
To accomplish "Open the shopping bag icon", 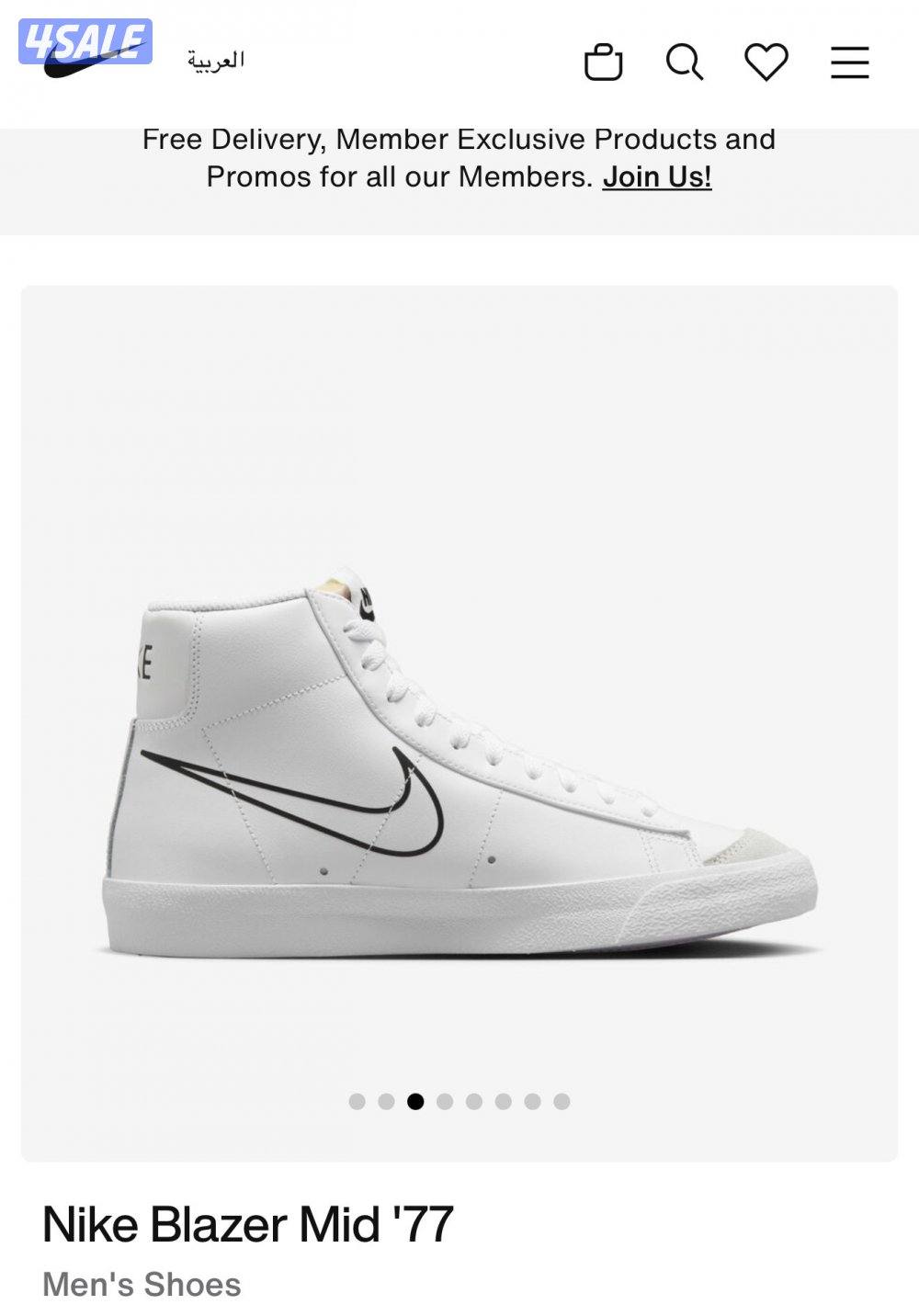I will [x=602, y=62].
